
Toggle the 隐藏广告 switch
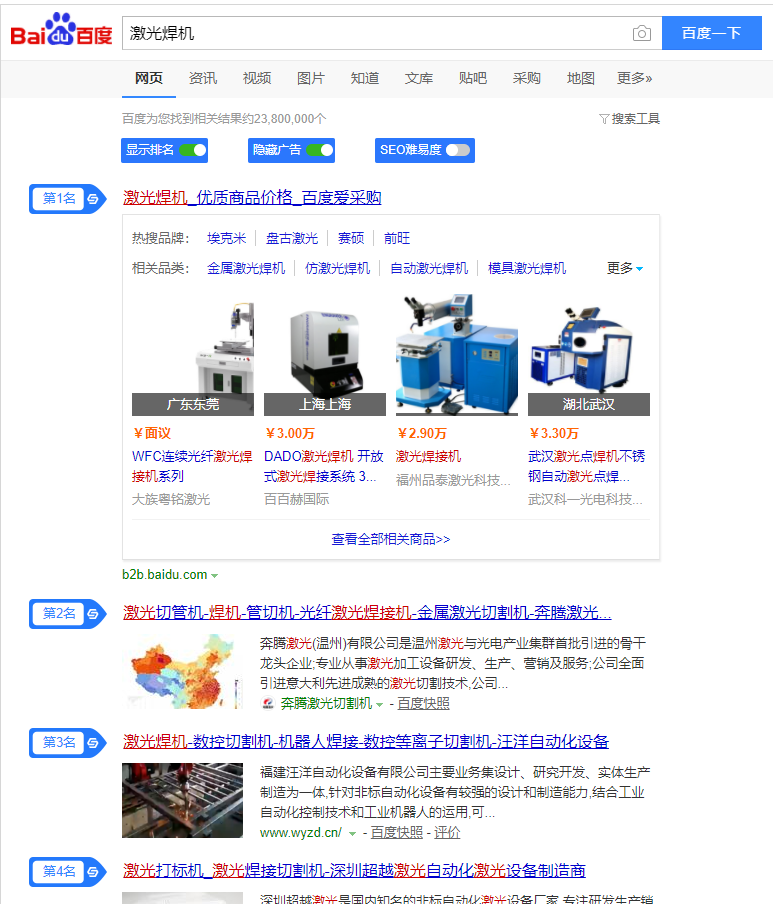point(319,150)
